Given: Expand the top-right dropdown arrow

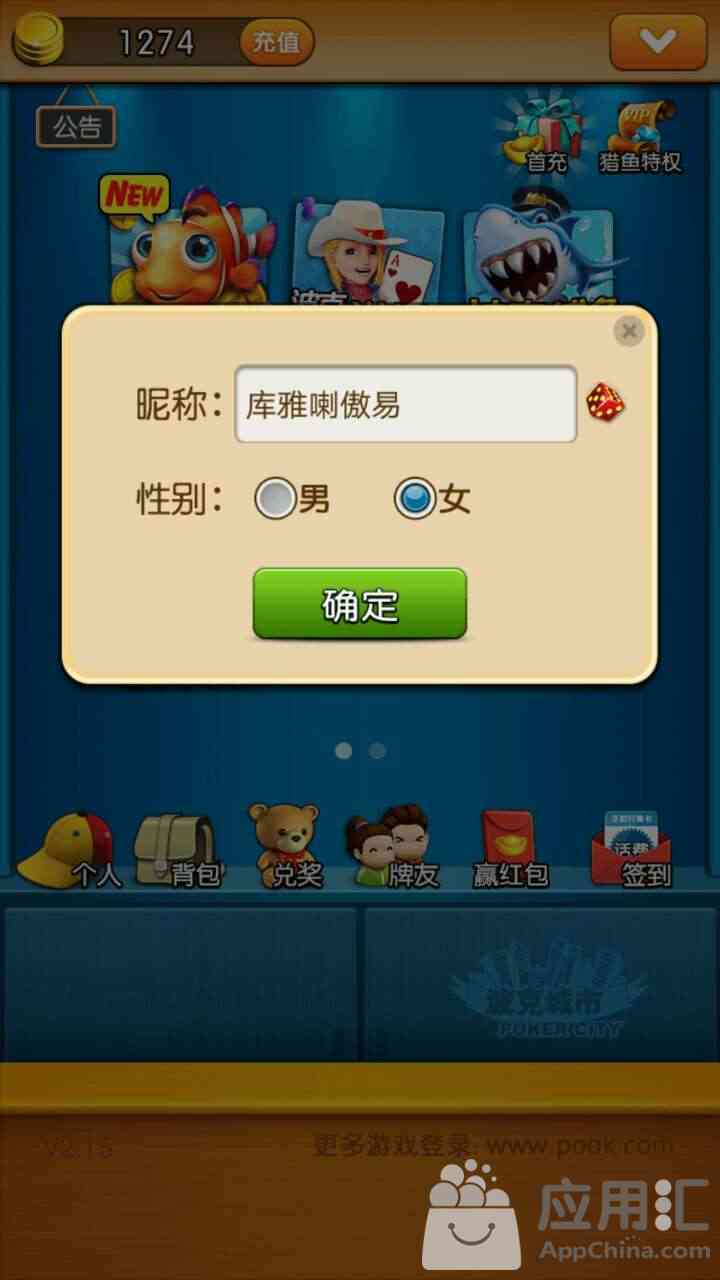Looking at the screenshot, I should [x=657, y=42].
